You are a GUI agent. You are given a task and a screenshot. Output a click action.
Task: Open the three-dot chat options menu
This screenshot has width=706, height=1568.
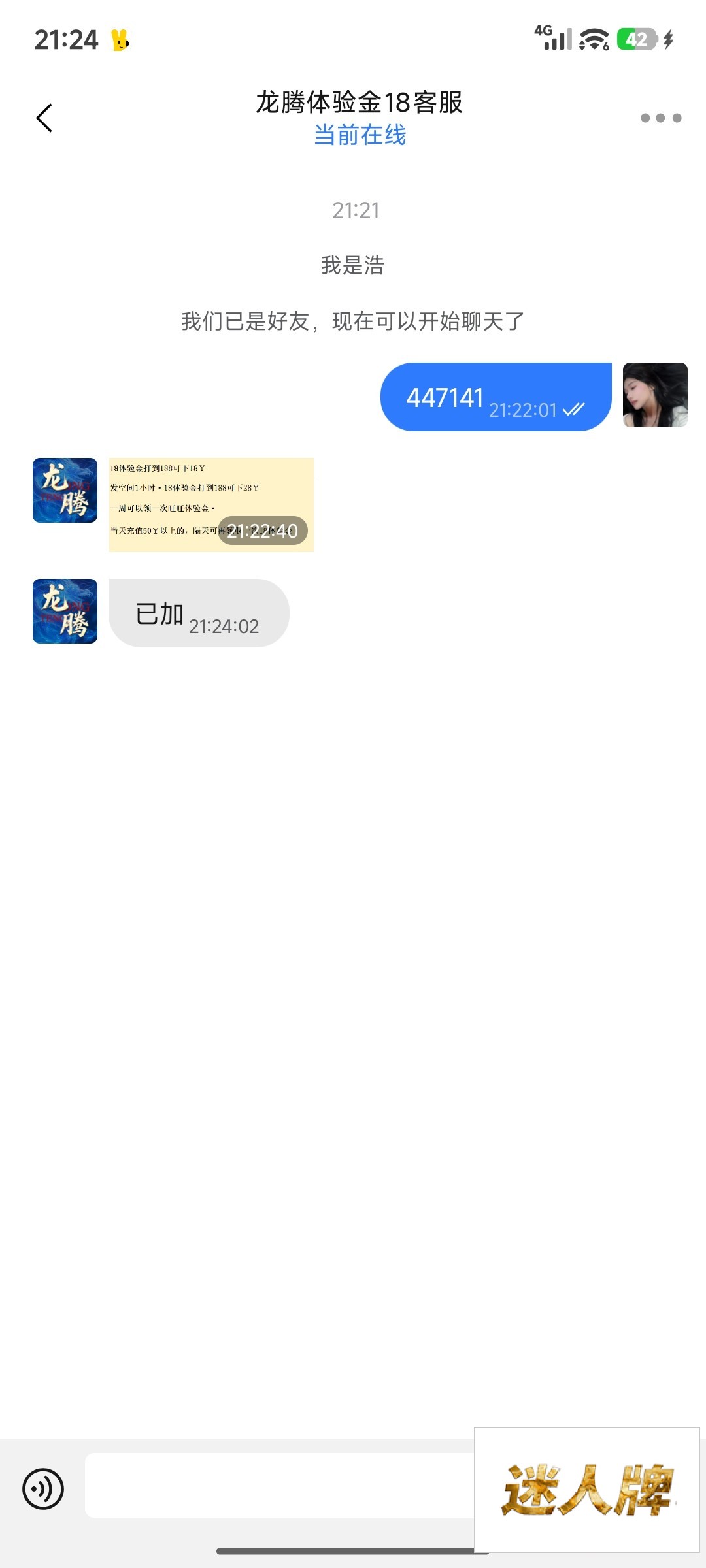[x=660, y=118]
